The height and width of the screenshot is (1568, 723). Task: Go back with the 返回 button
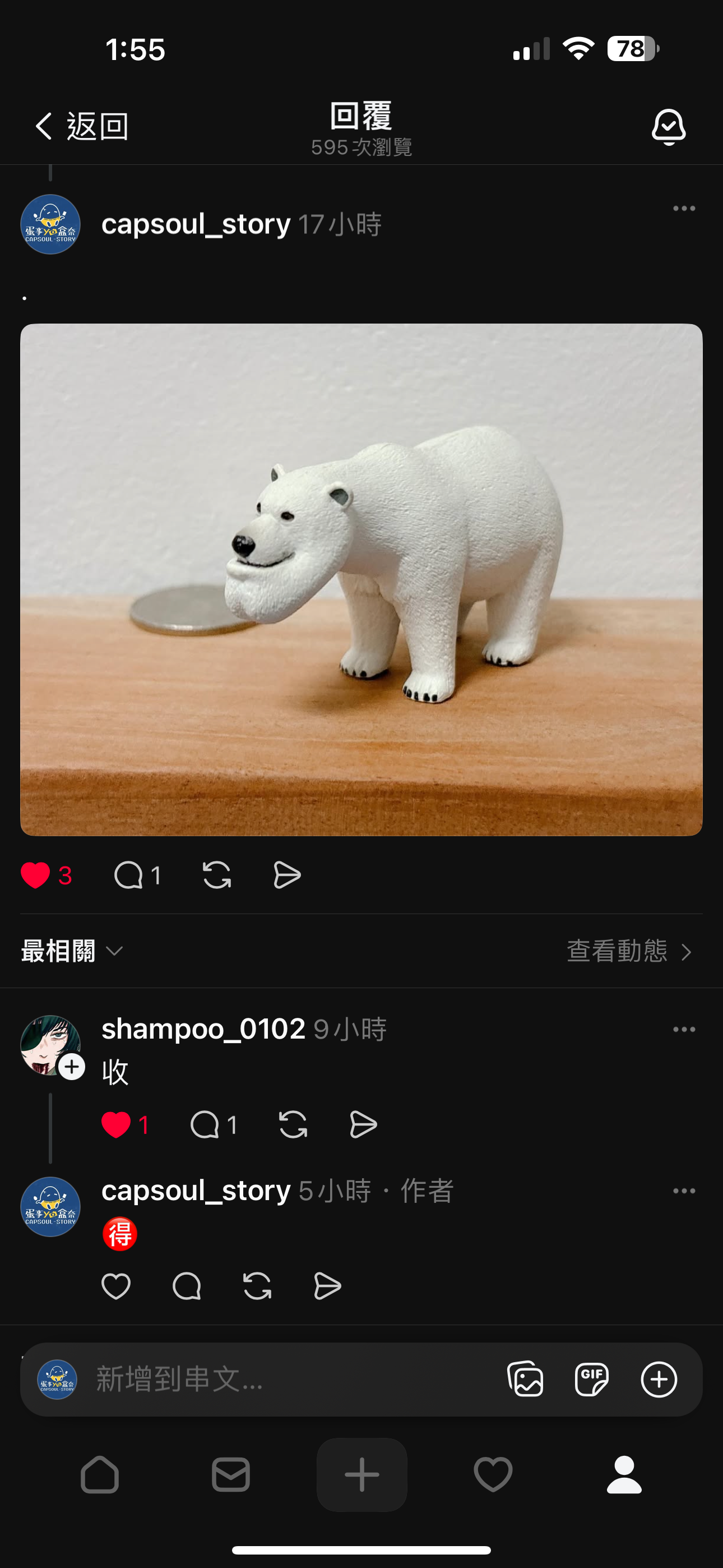(x=82, y=127)
